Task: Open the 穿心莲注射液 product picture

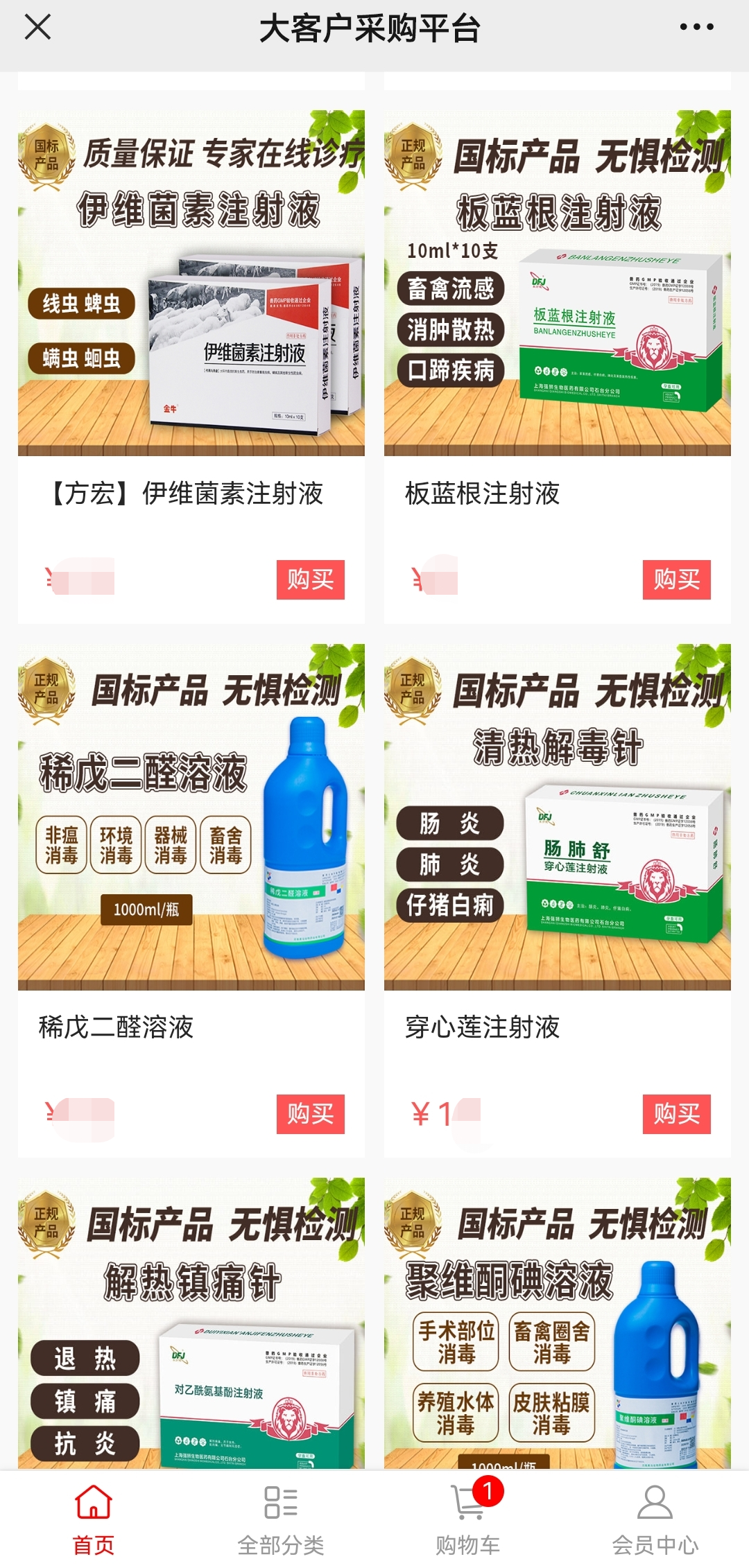Action: click(x=558, y=817)
